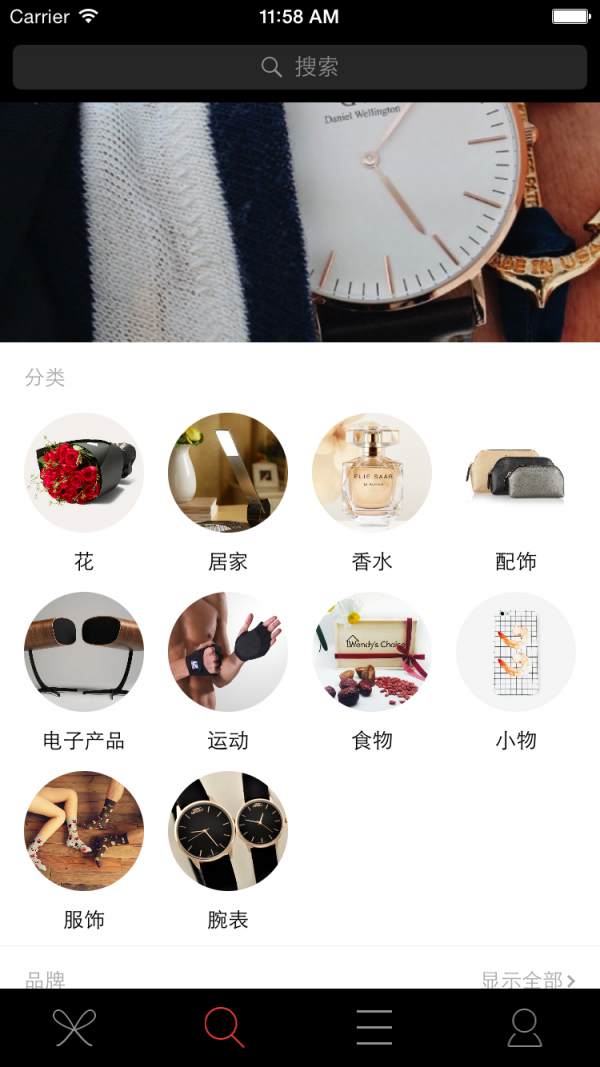The height and width of the screenshot is (1067, 600).
Task: Switch to the ribbon bow home tab
Action: coord(75,1027)
